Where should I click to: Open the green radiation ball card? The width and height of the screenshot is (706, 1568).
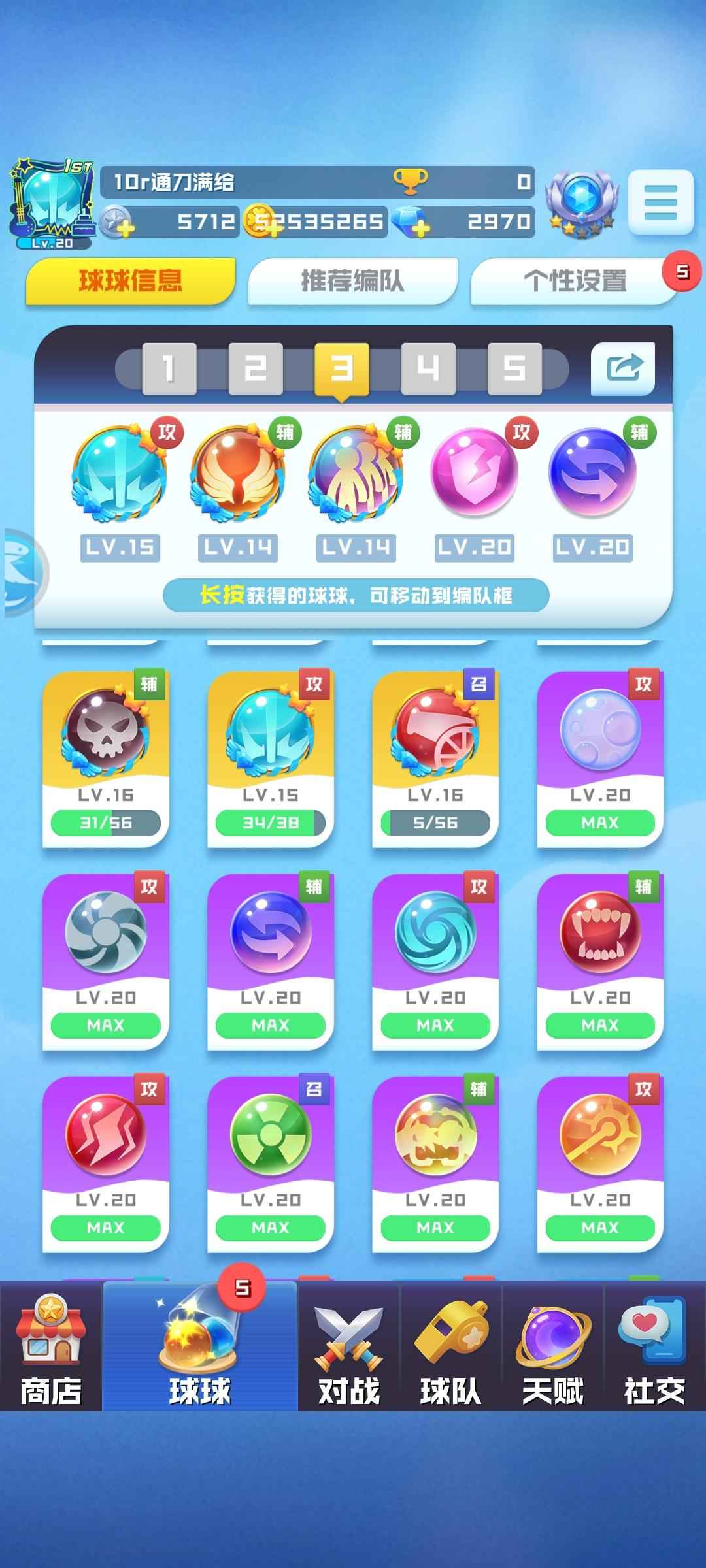271,1163
